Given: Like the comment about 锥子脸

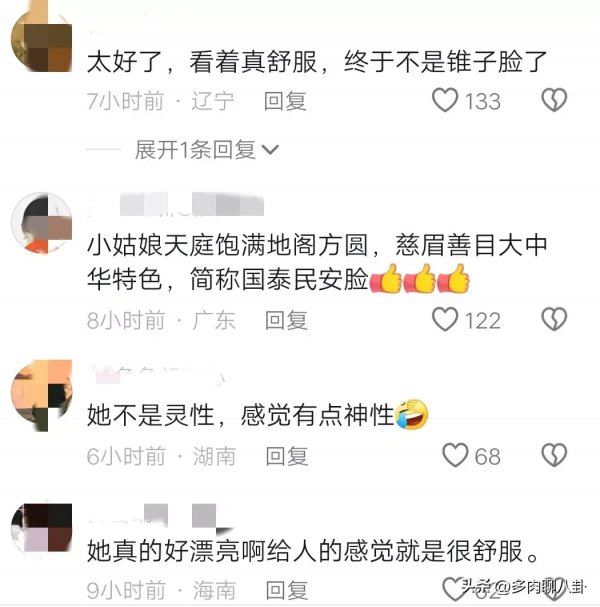Looking at the screenshot, I should 445,100.
